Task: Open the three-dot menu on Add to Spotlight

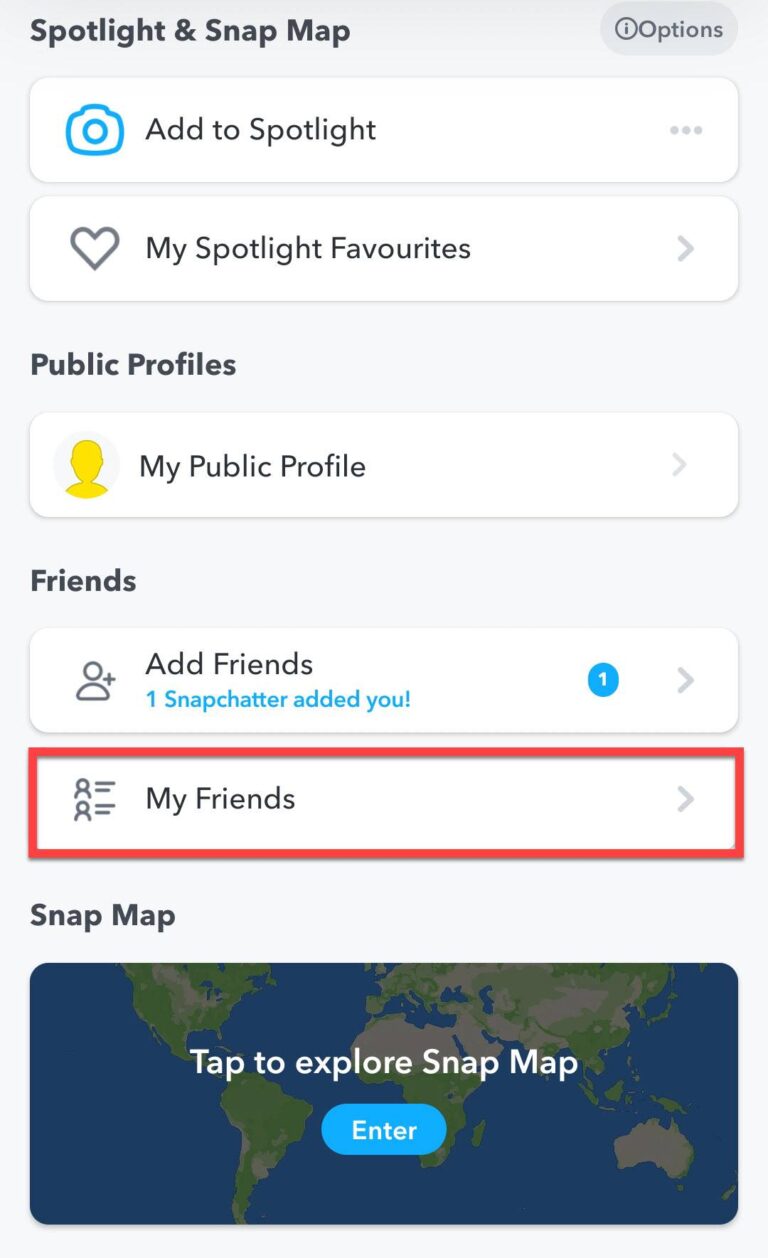Action: coord(686,129)
